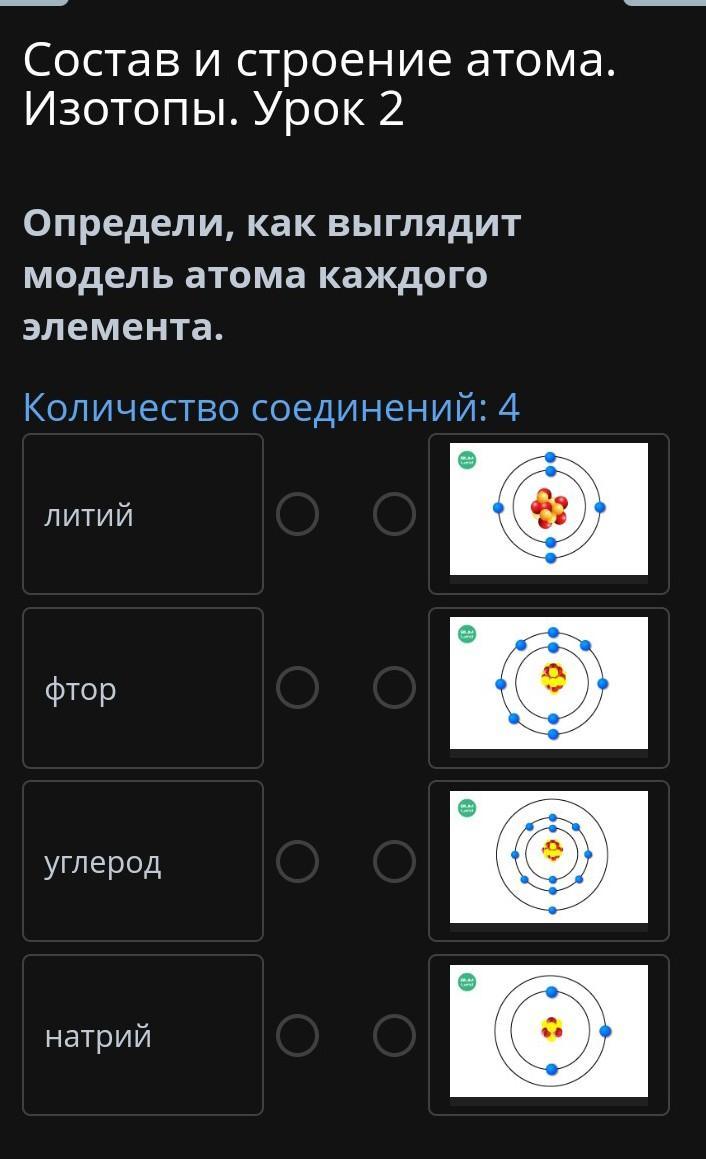The image size is (706, 1159).
Task: Select the connector circle next to фтор
Action: (x=297, y=688)
